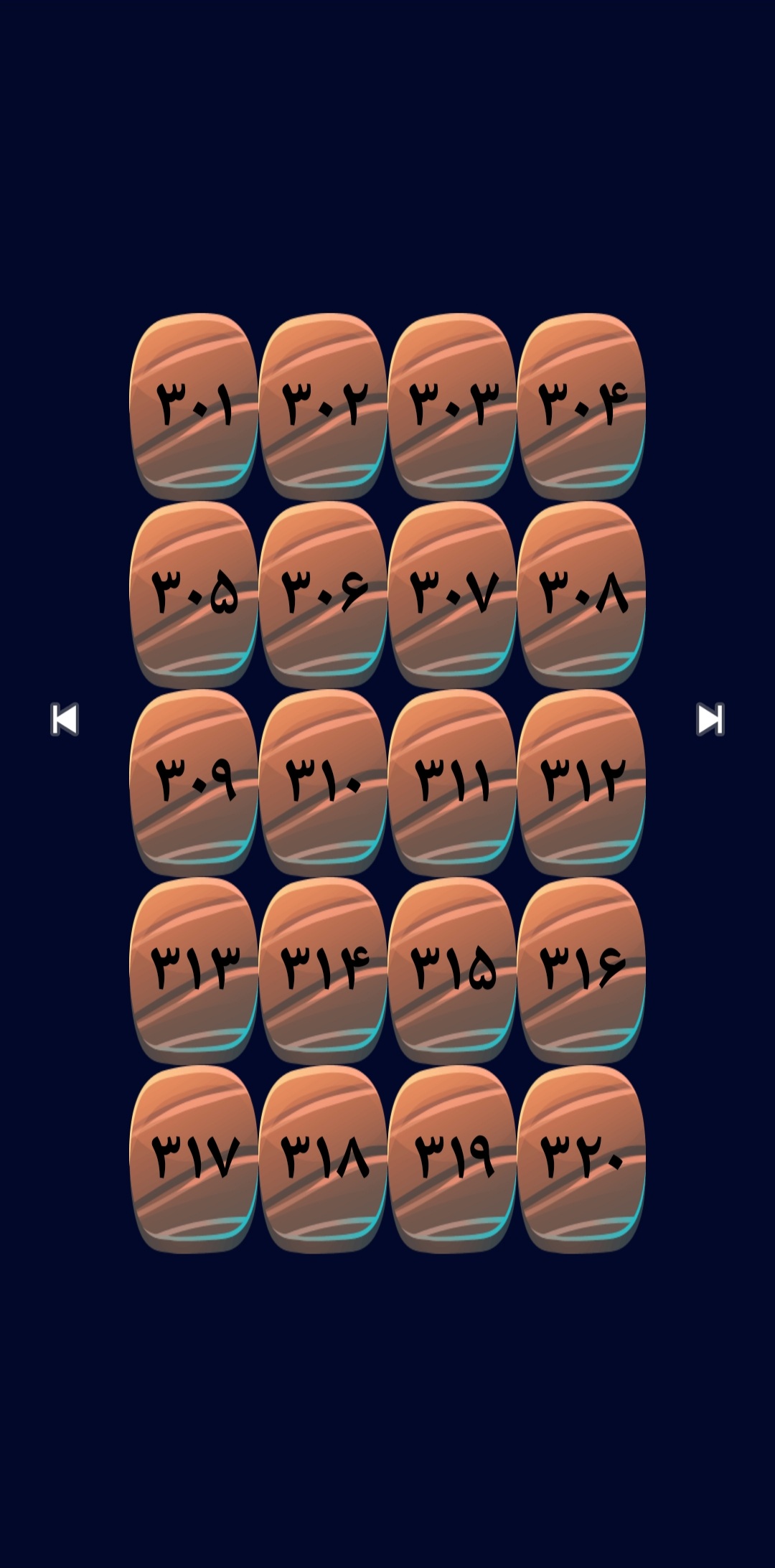Select level ۳۰۷

452,594
